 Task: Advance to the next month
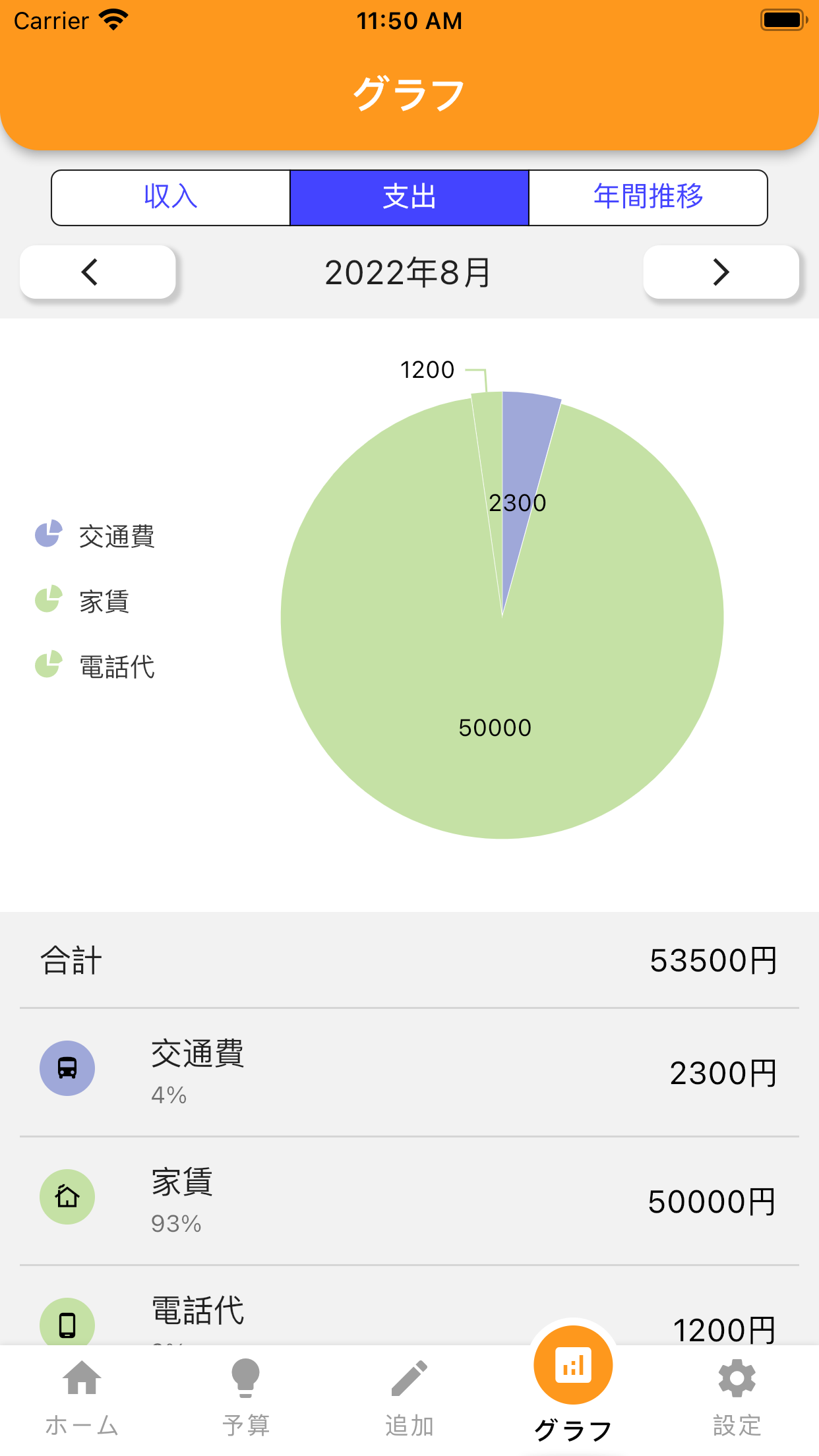721,272
